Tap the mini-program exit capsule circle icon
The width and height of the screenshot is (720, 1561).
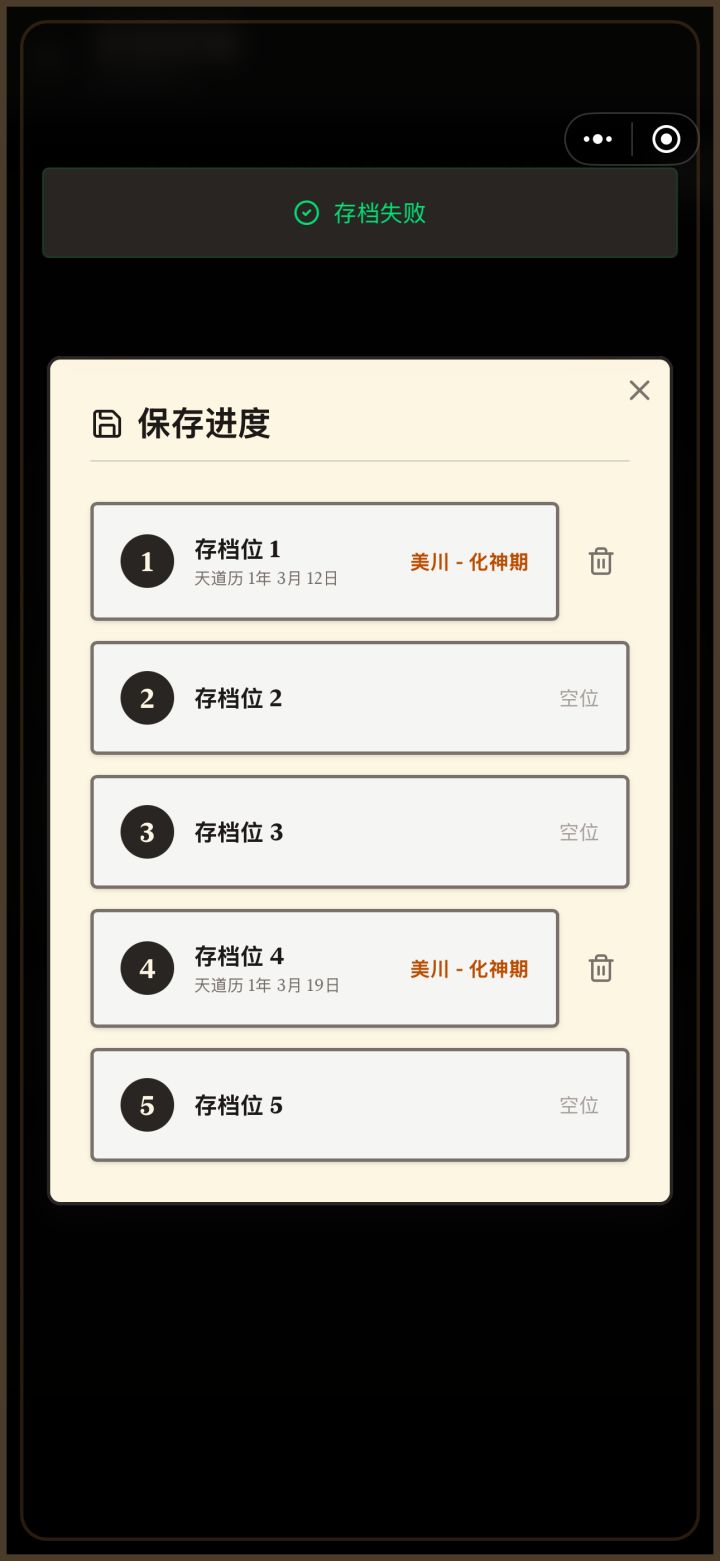coord(665,139)
